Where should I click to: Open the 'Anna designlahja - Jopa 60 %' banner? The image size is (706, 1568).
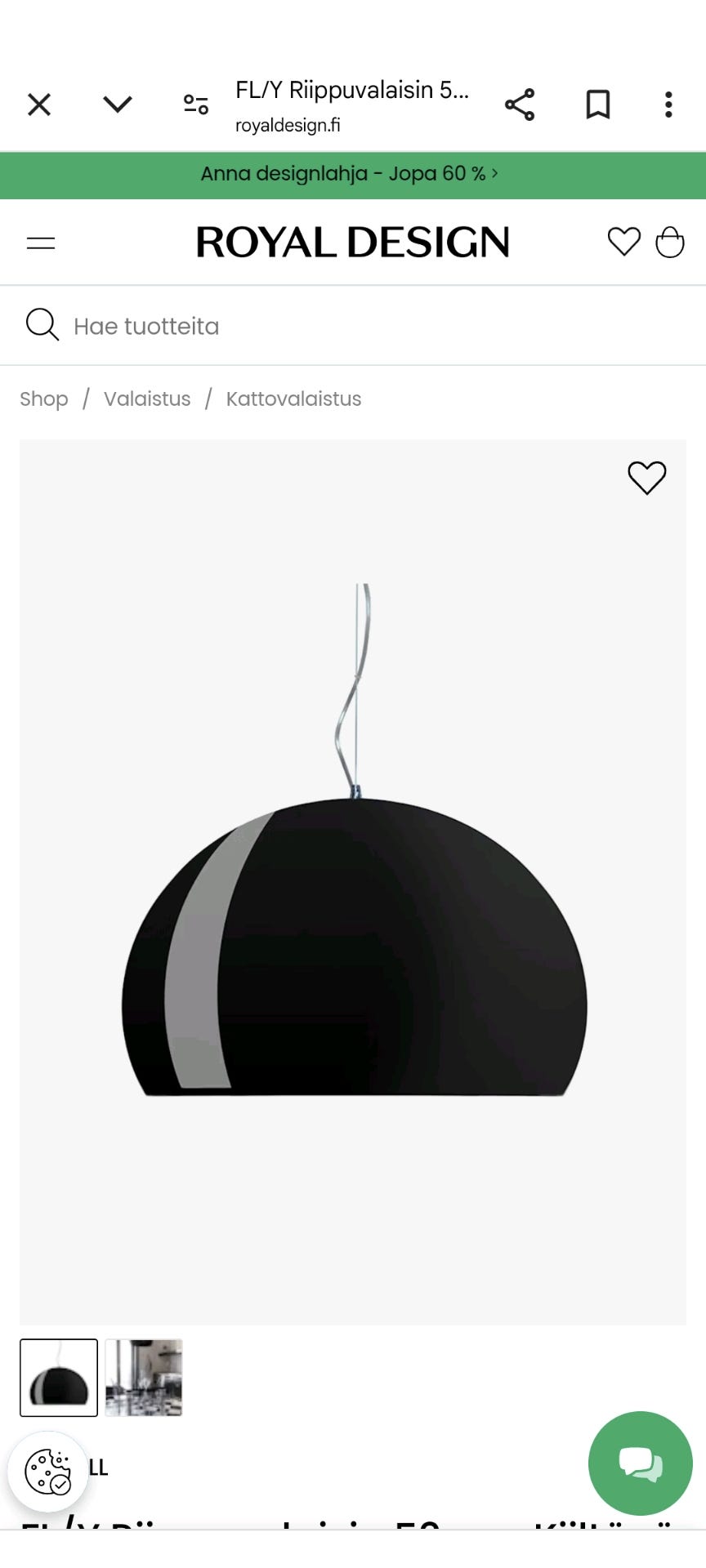click(x=350, y=174)
